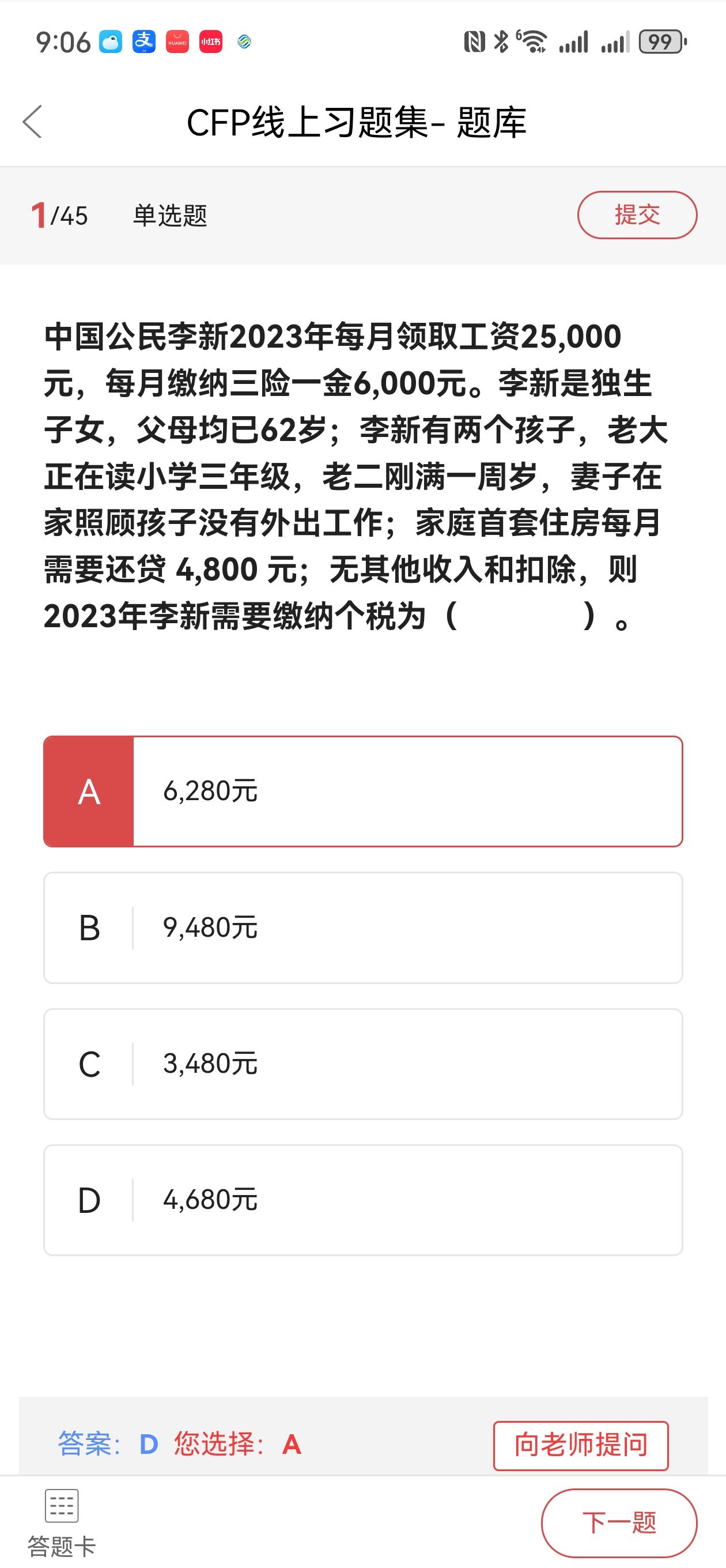The image size is (726, 1568).
Task: Select option D 4,680元
Action: [x=364, y=1200]
